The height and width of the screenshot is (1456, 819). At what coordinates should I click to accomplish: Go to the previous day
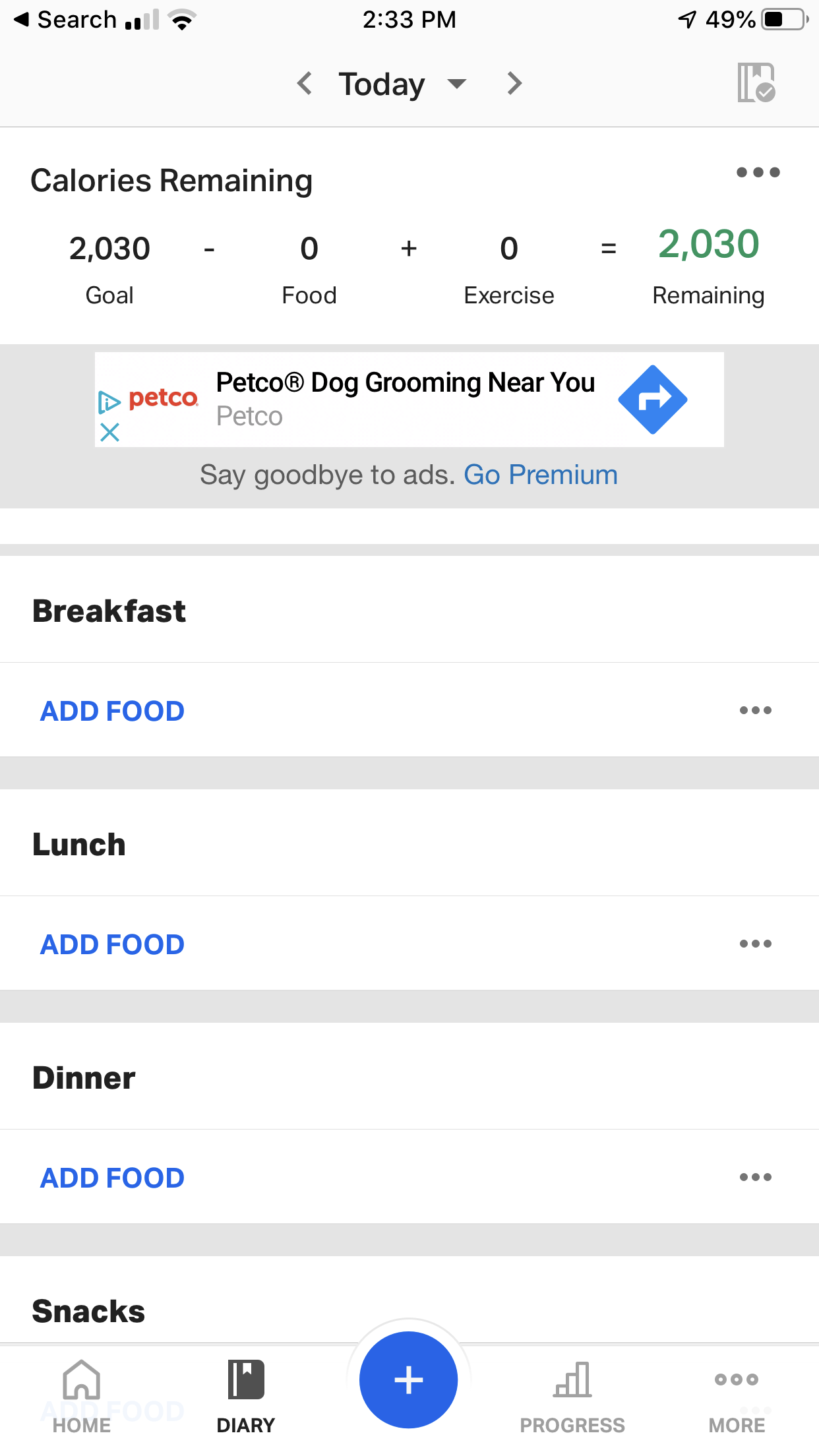tap(304, 84)
